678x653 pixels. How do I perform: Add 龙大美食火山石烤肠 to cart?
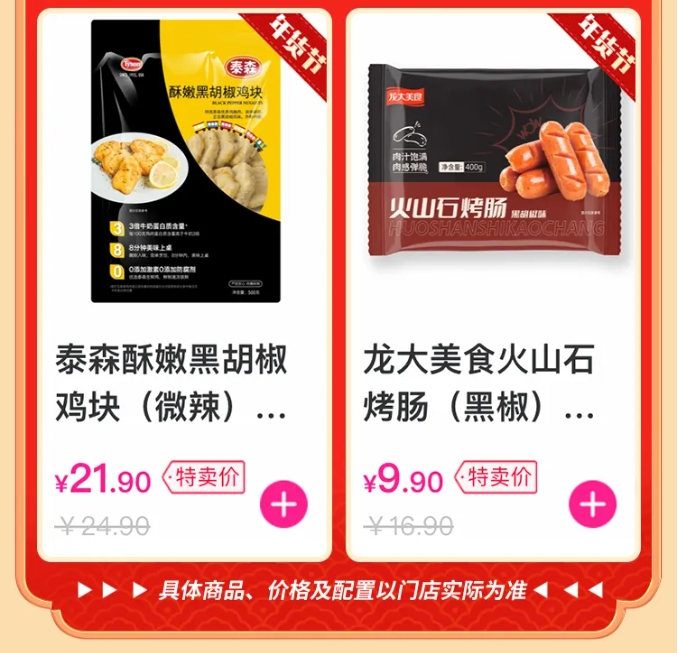[x=592, y=505]
